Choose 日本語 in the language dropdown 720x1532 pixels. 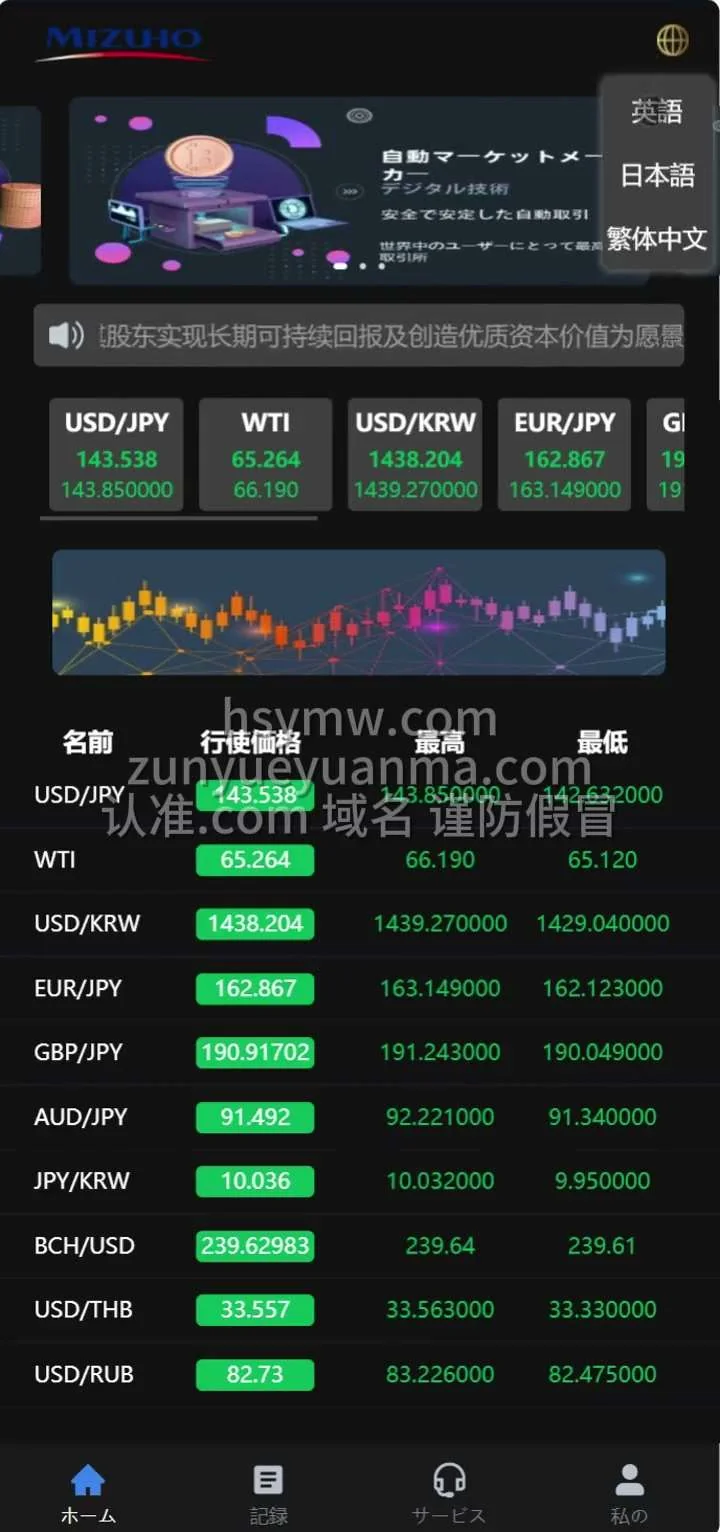656,175
